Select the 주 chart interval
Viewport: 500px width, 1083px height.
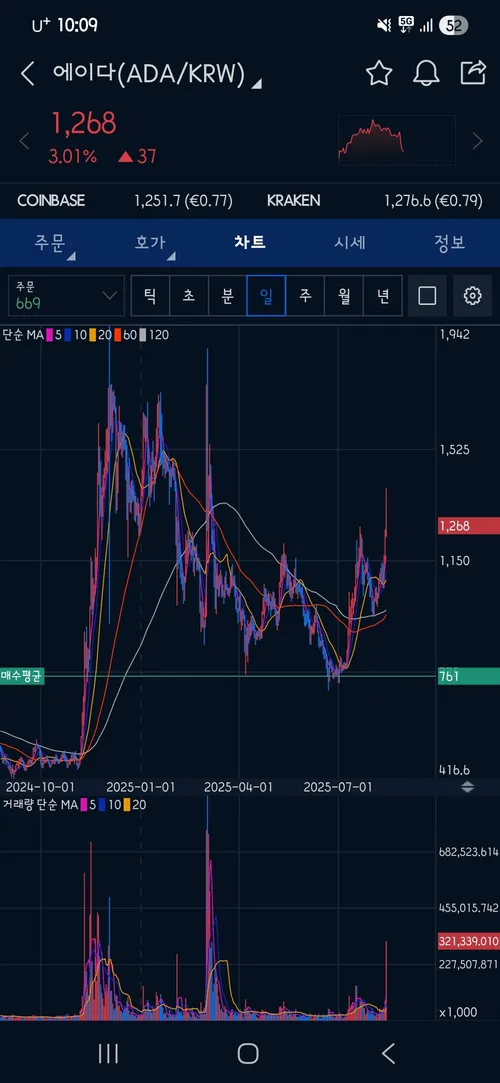pos(305,296)
